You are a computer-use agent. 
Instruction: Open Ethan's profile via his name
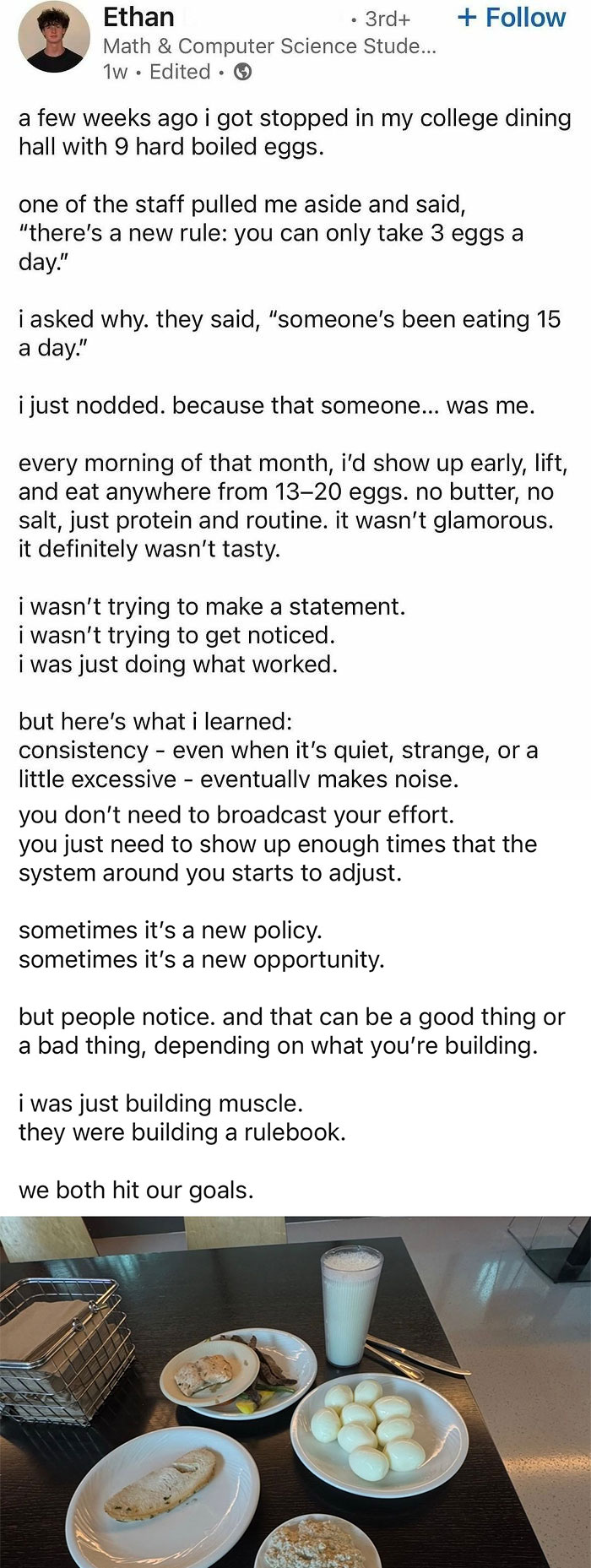click(x=138, y=17)
